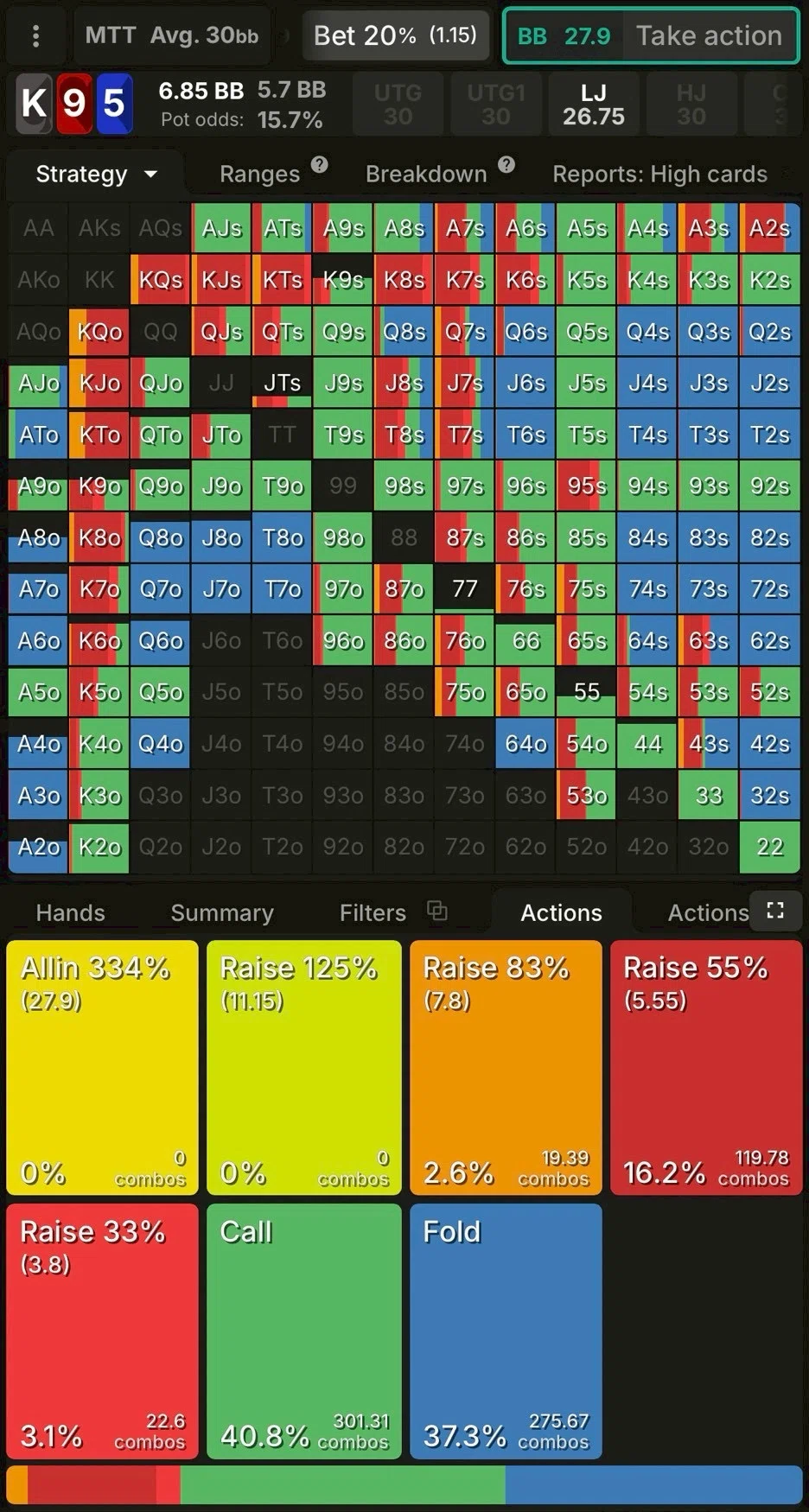Choose the Call action card
This screenshot has height=1512, width=809.
click(304, 1331)
